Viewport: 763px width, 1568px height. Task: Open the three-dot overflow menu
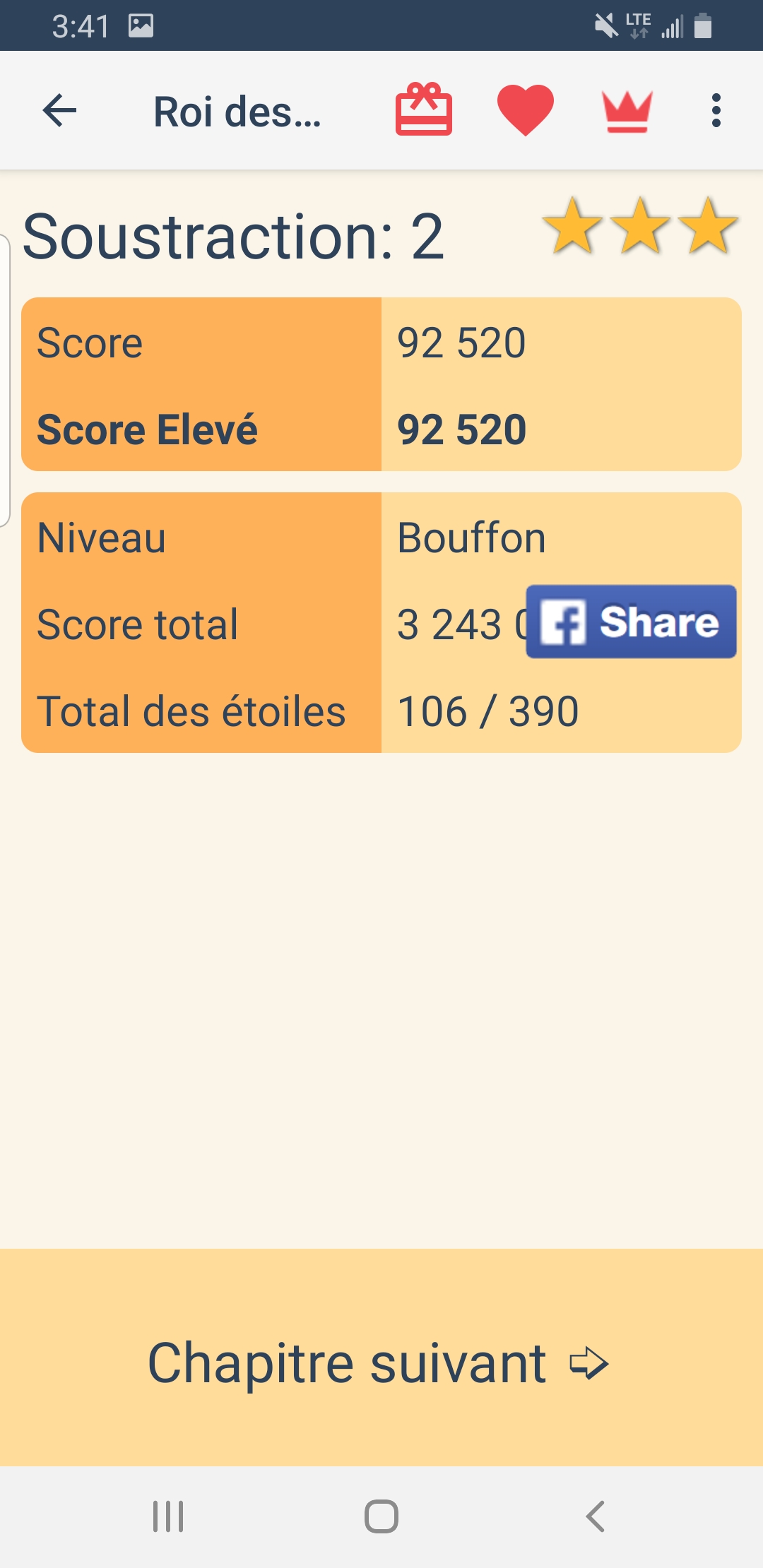(x=716, y=111)
